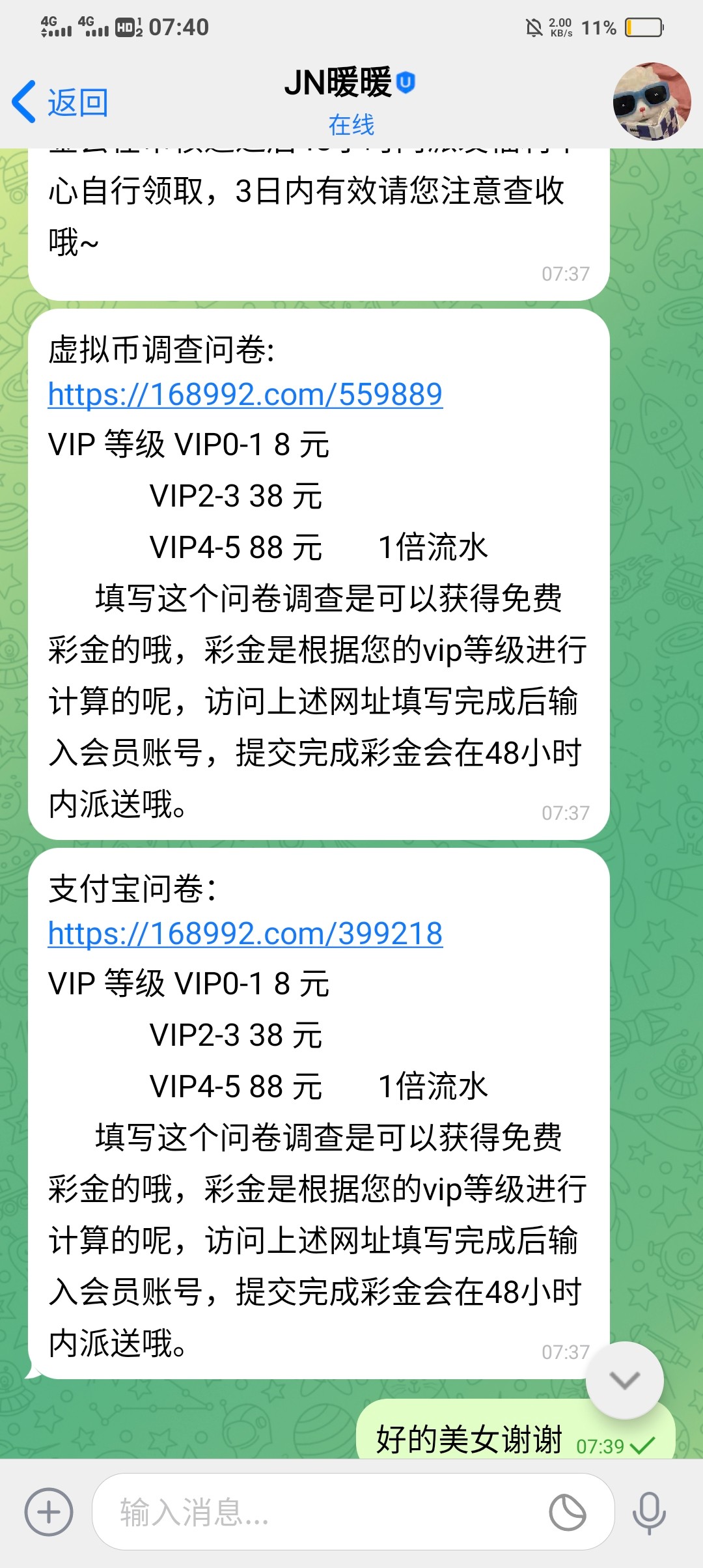Focus the 输入消息 message field
This screenshot has width=703, height=1568.
tap(319, 1512)
